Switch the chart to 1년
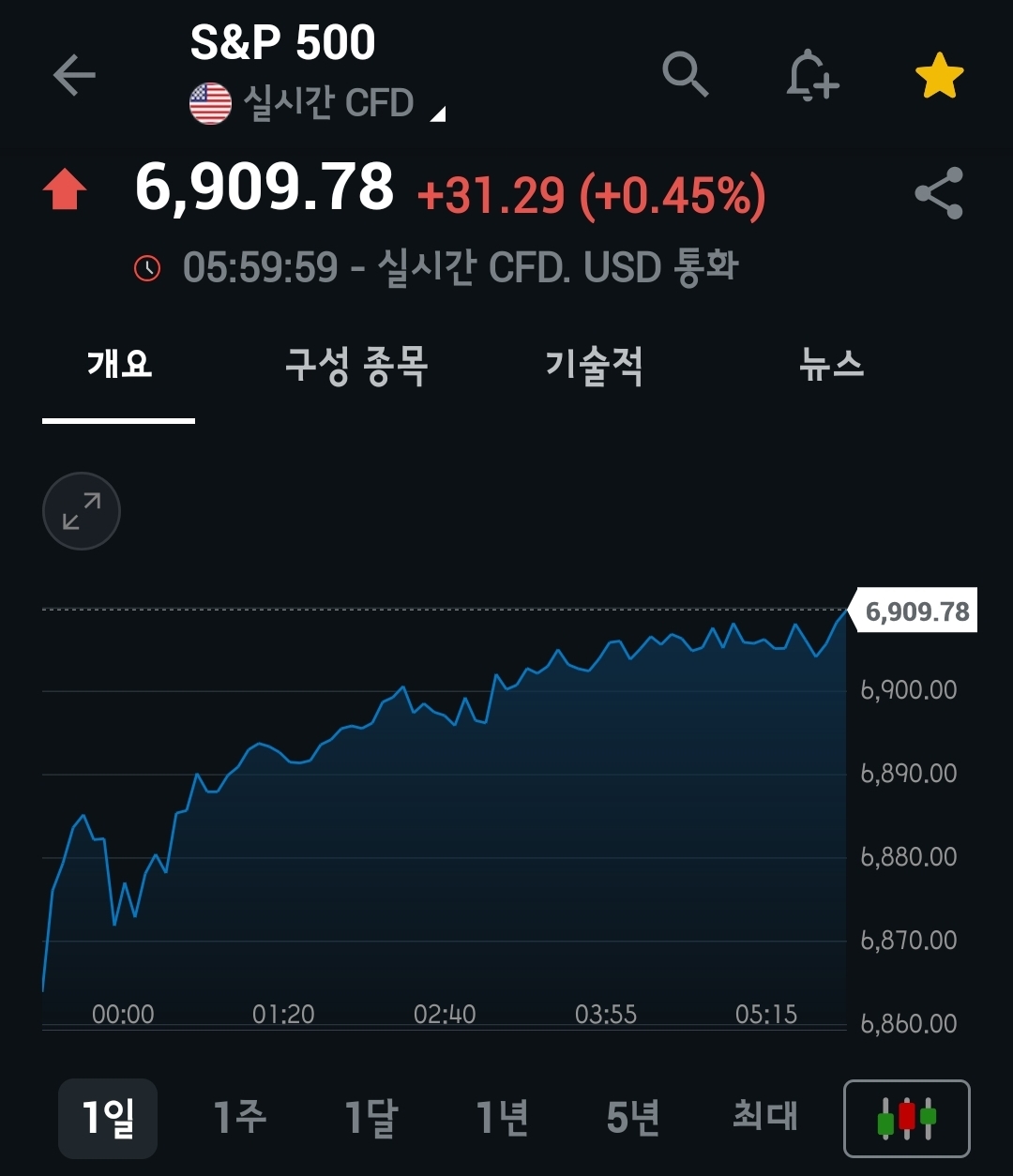The height and width of the screenshot is (1176, 1013). point(503,1118)
